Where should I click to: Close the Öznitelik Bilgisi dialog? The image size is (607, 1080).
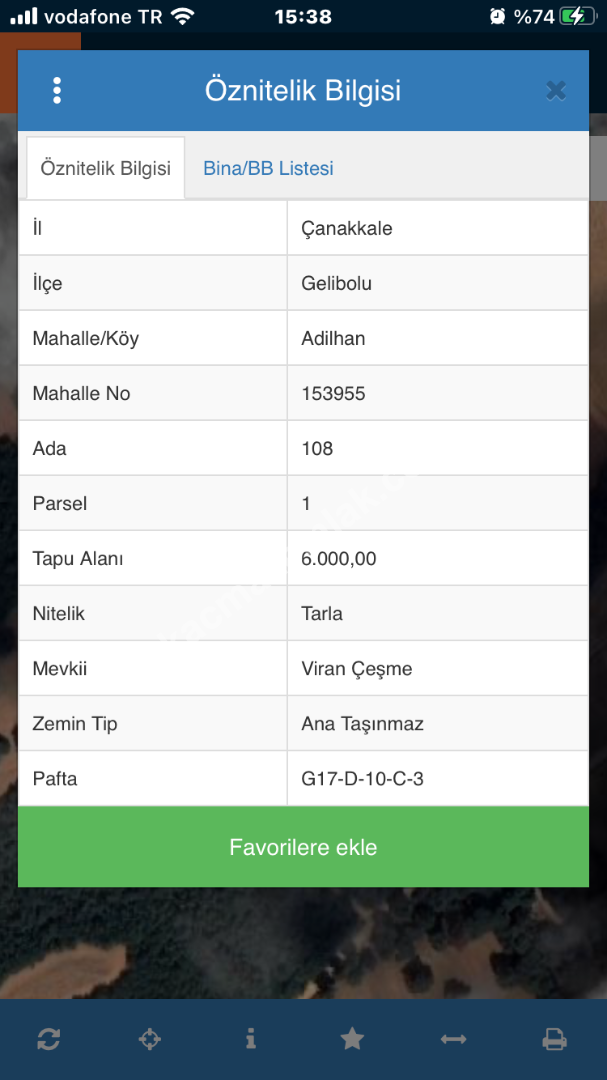click(x=556, y=91)
